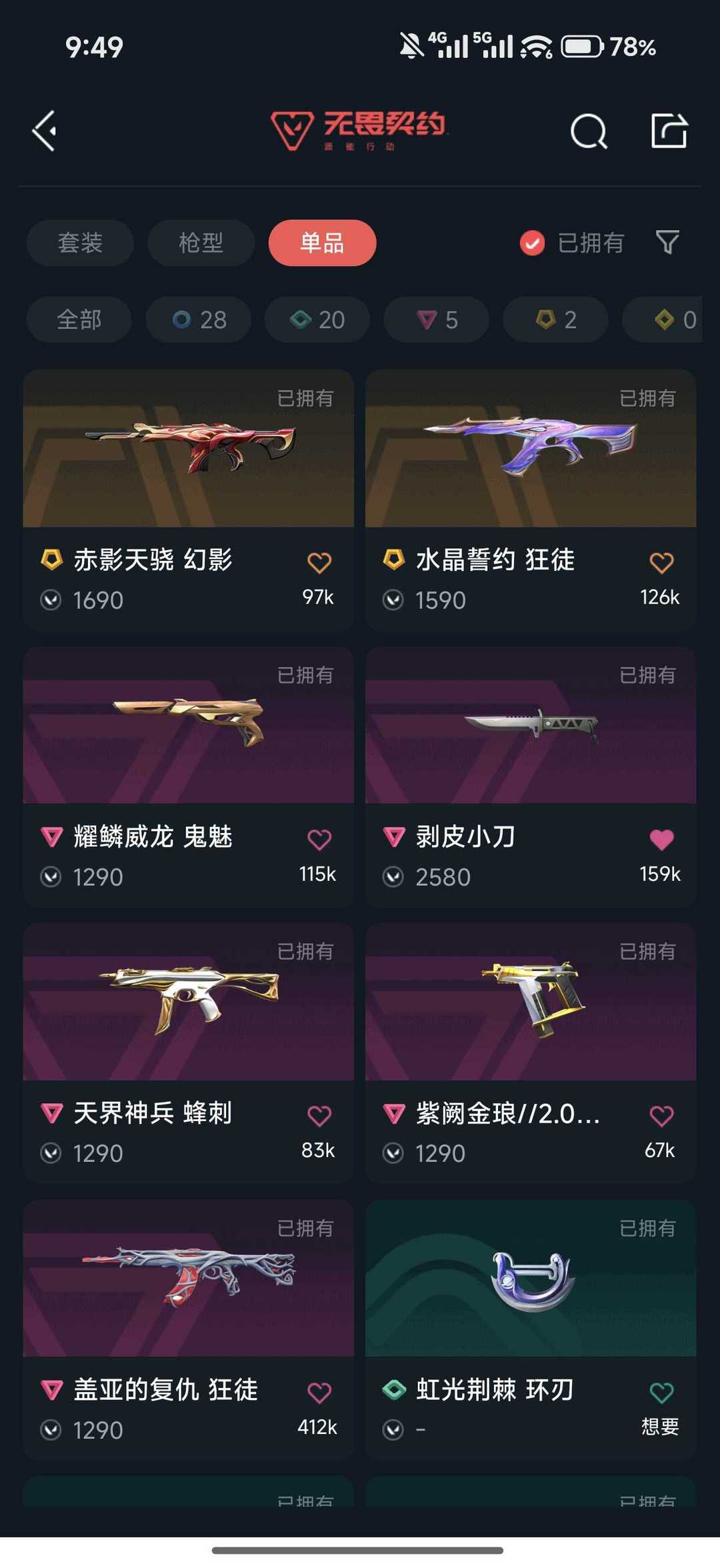This screenshot has width=720, height=1568.
Task: Tap the share icon in the header
Action: click(x=669, y=131)
